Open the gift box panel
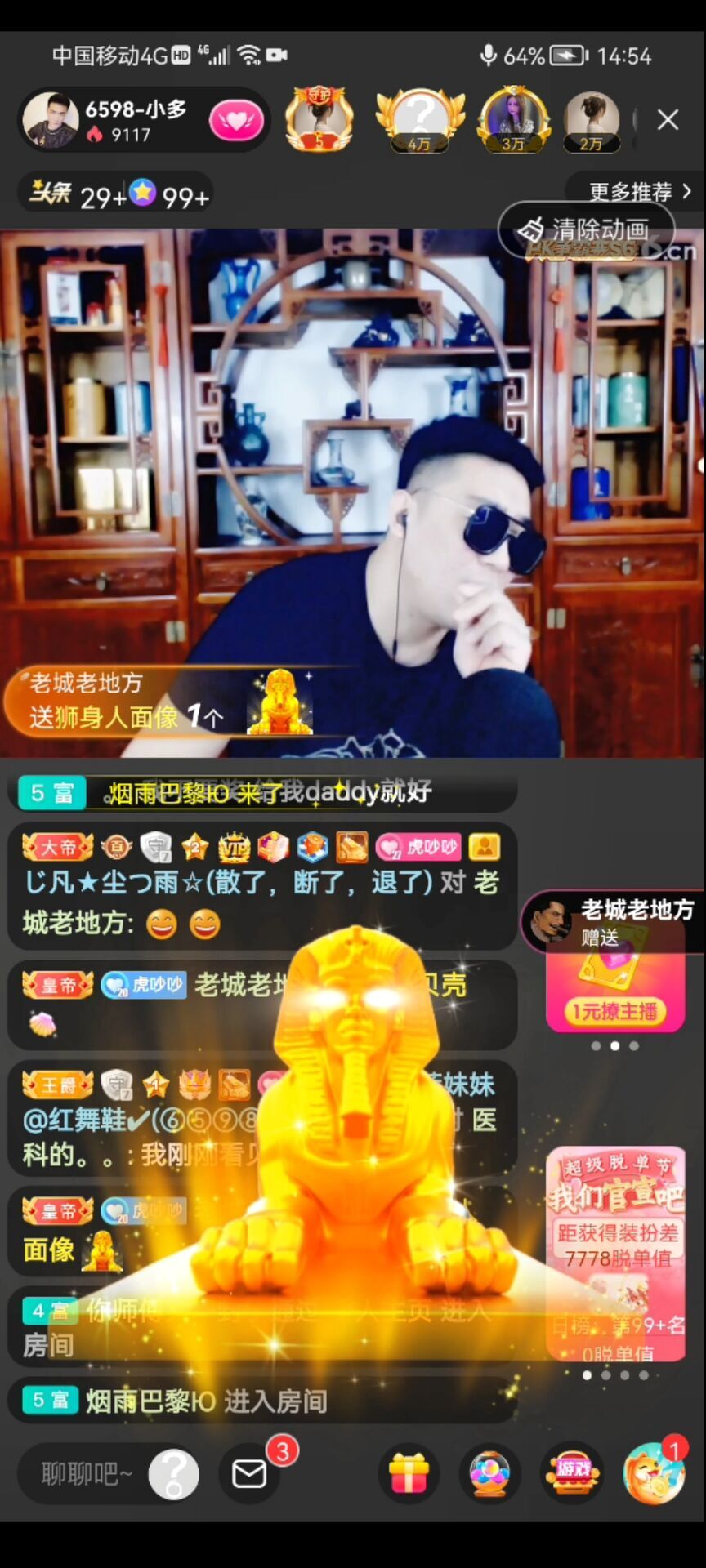This screenshot has height=1568, width=706. [409, 1474]
